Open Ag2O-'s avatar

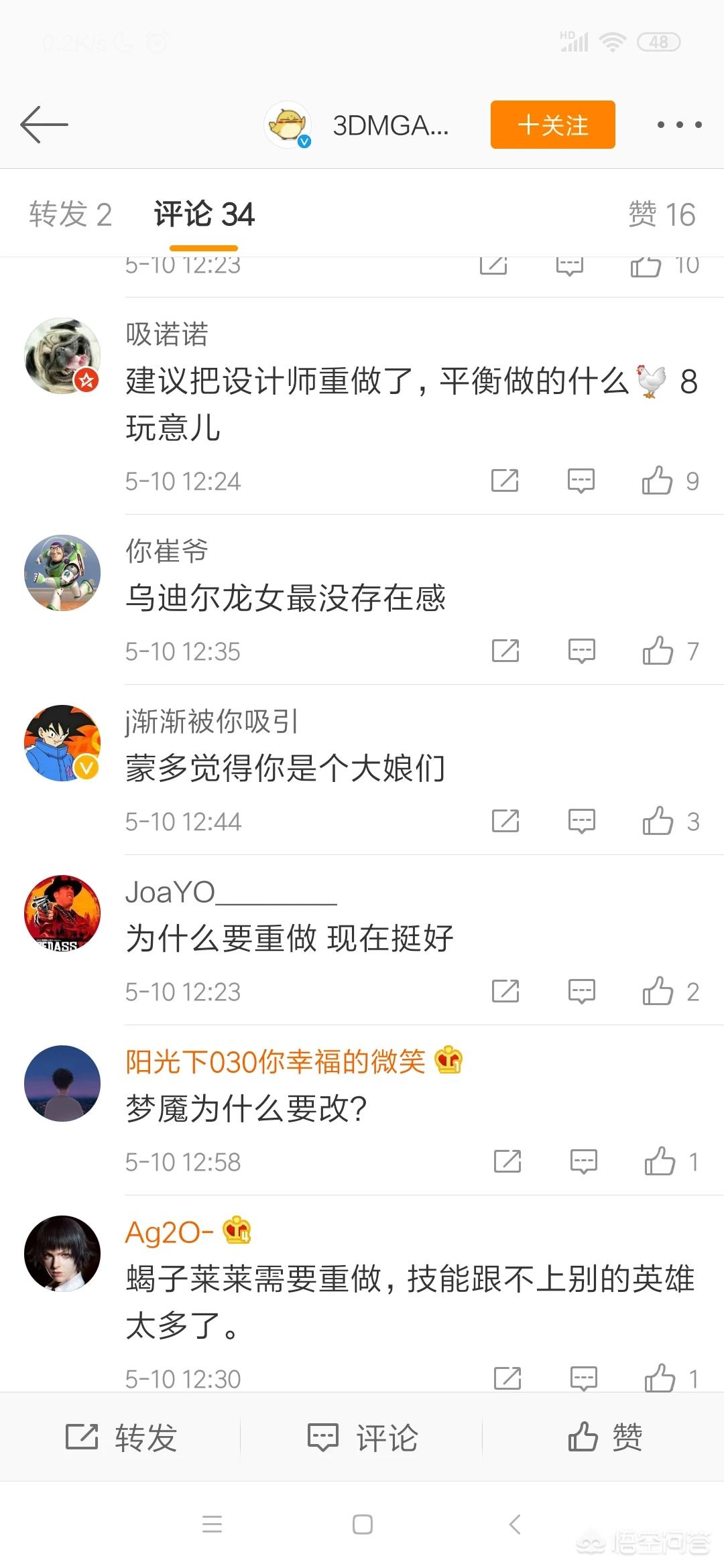62,1253
